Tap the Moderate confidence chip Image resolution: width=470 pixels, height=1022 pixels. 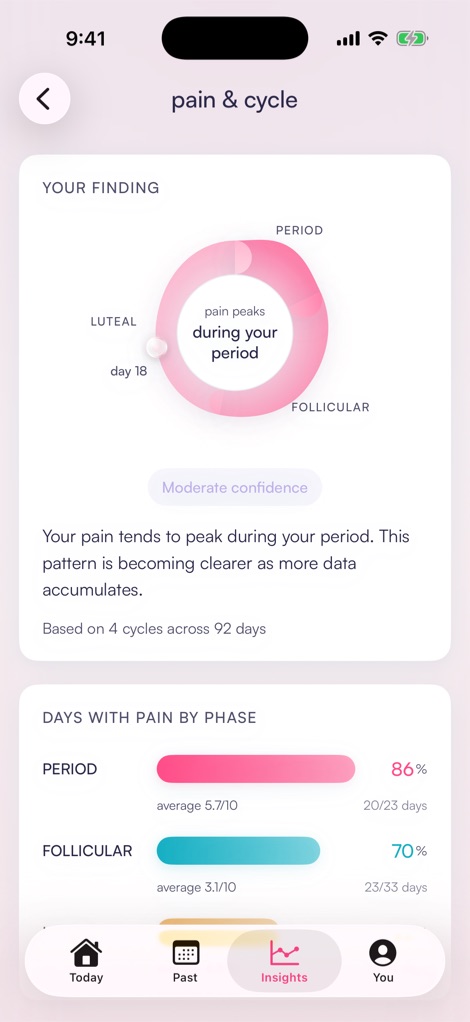pyautogui.click(x=235, y=488)
